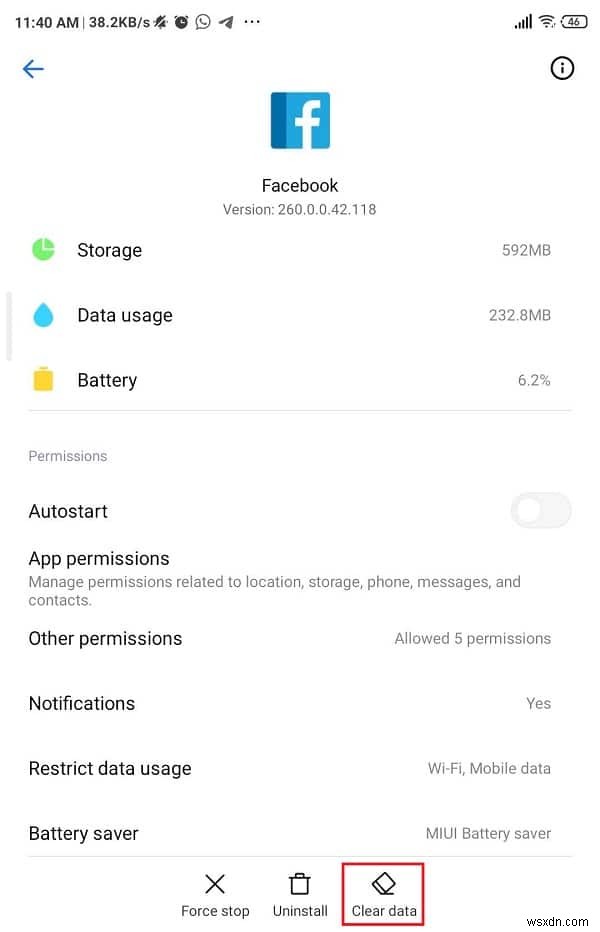Open Battery saver setting
This screenshot has width=600, height=932.
point(300,833)
